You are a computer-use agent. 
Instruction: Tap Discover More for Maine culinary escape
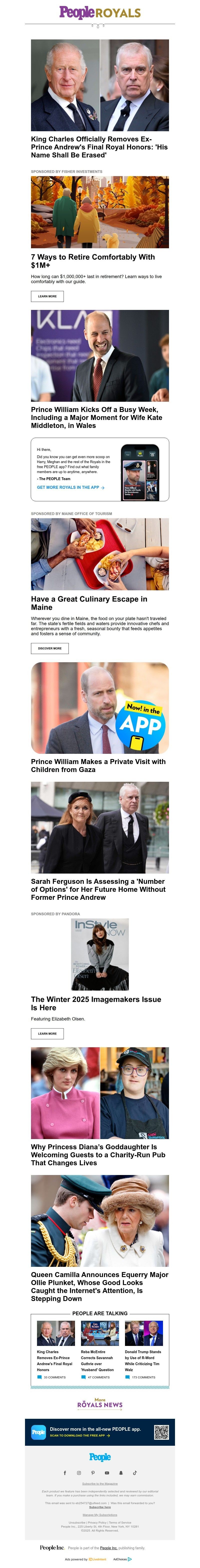coord(49,648)
